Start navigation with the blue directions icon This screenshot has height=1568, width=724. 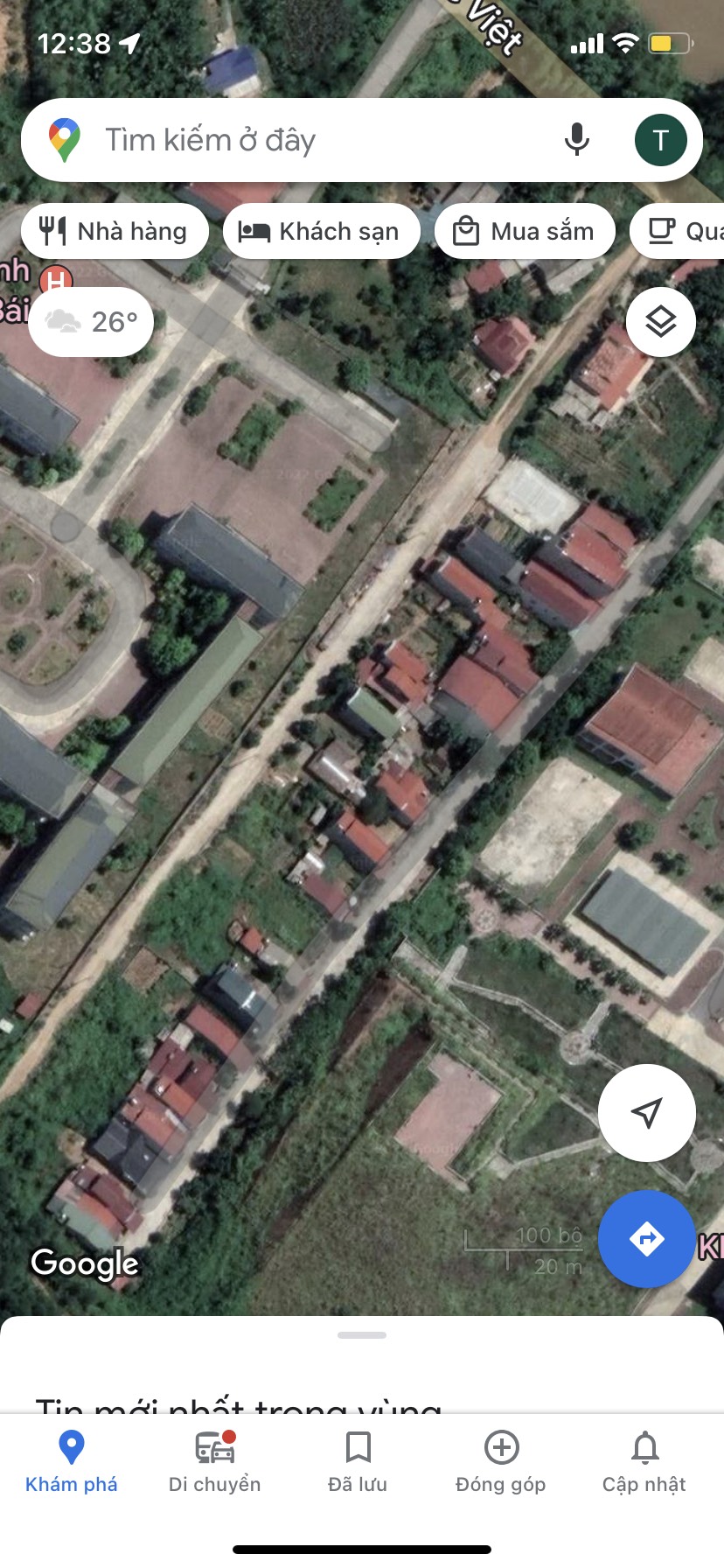click(647, 1239)
